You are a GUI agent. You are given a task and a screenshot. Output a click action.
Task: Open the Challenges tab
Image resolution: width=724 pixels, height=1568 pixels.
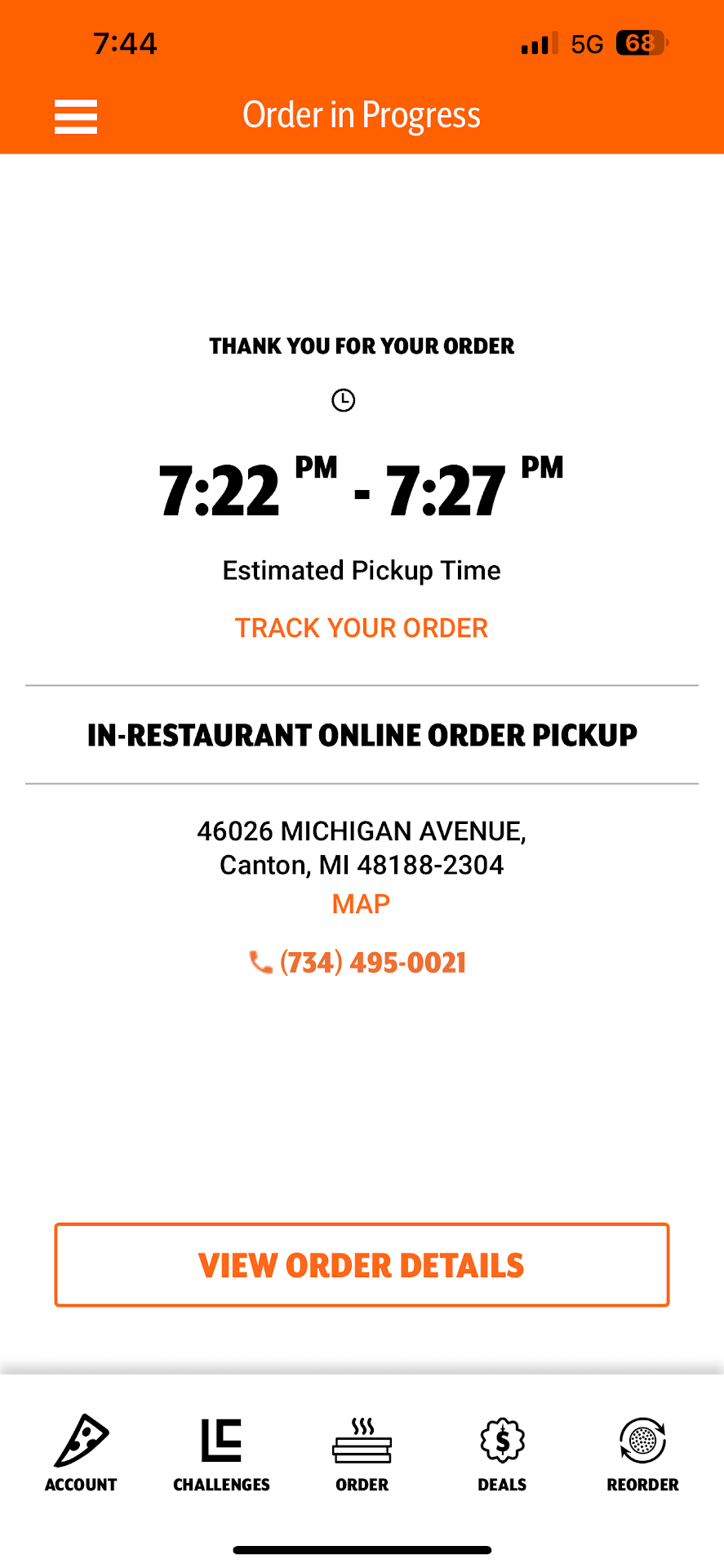tap(221, 1454)
